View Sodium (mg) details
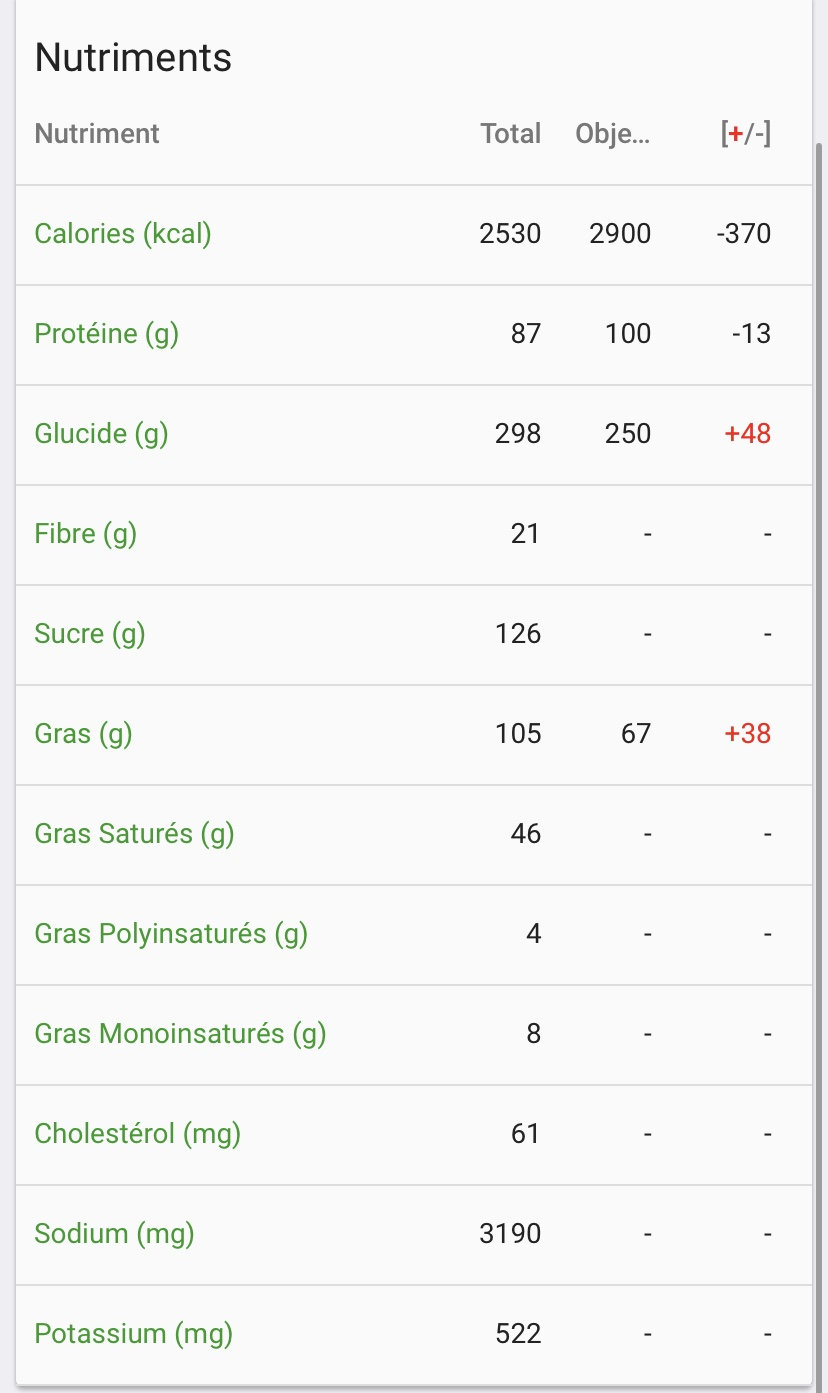 coord(114,1234)
